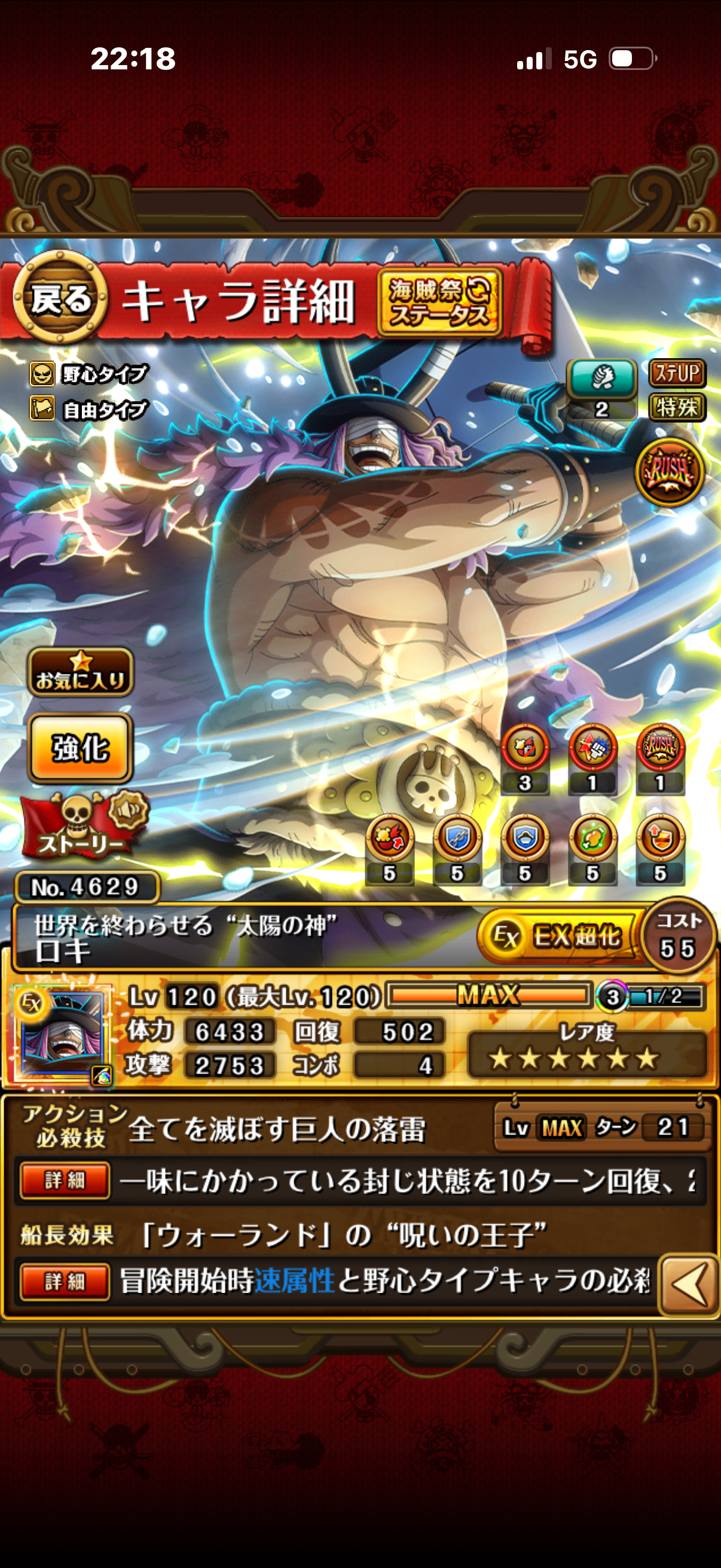
Task: Open the 強化 enhancement button
Action: [x=80, y=748]
